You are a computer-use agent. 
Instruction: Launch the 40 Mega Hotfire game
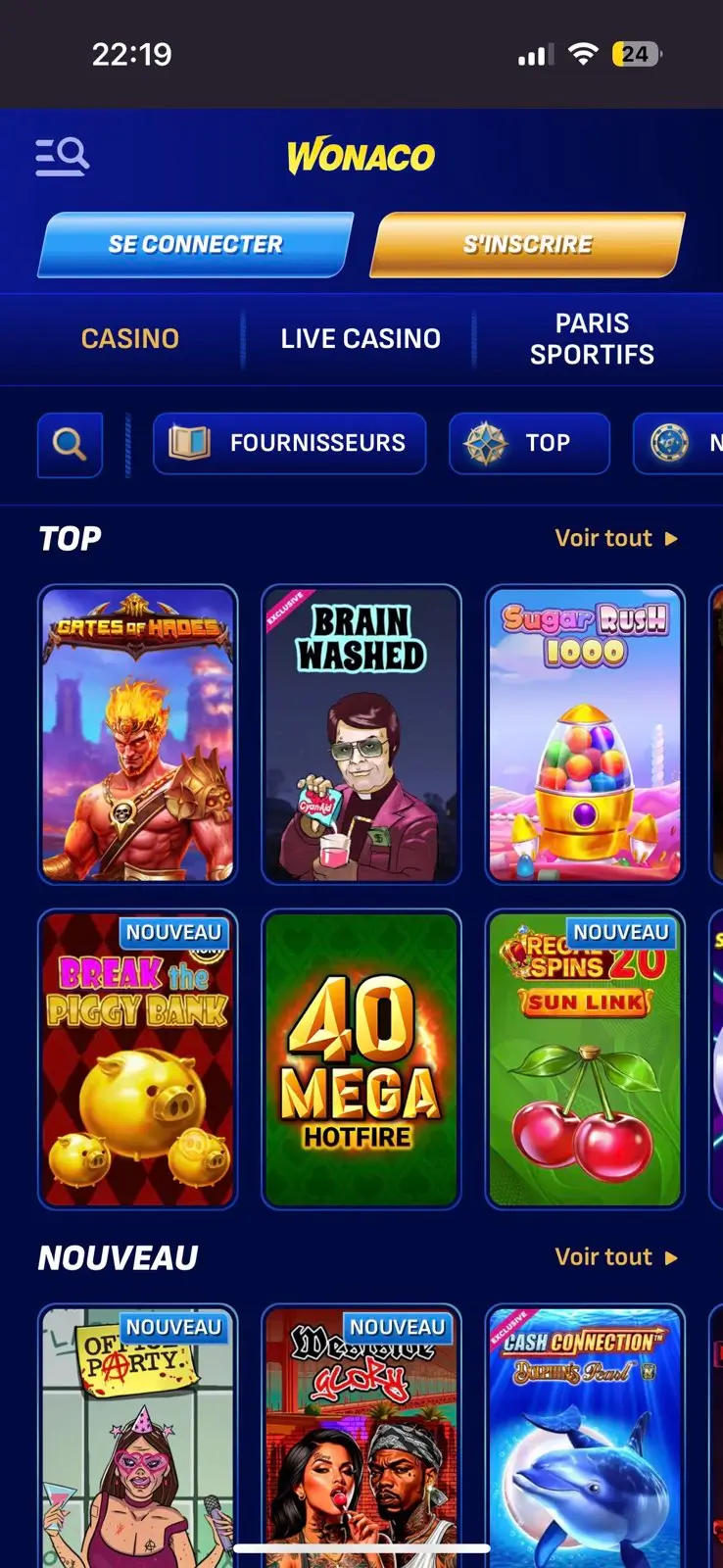(361, 1060)
